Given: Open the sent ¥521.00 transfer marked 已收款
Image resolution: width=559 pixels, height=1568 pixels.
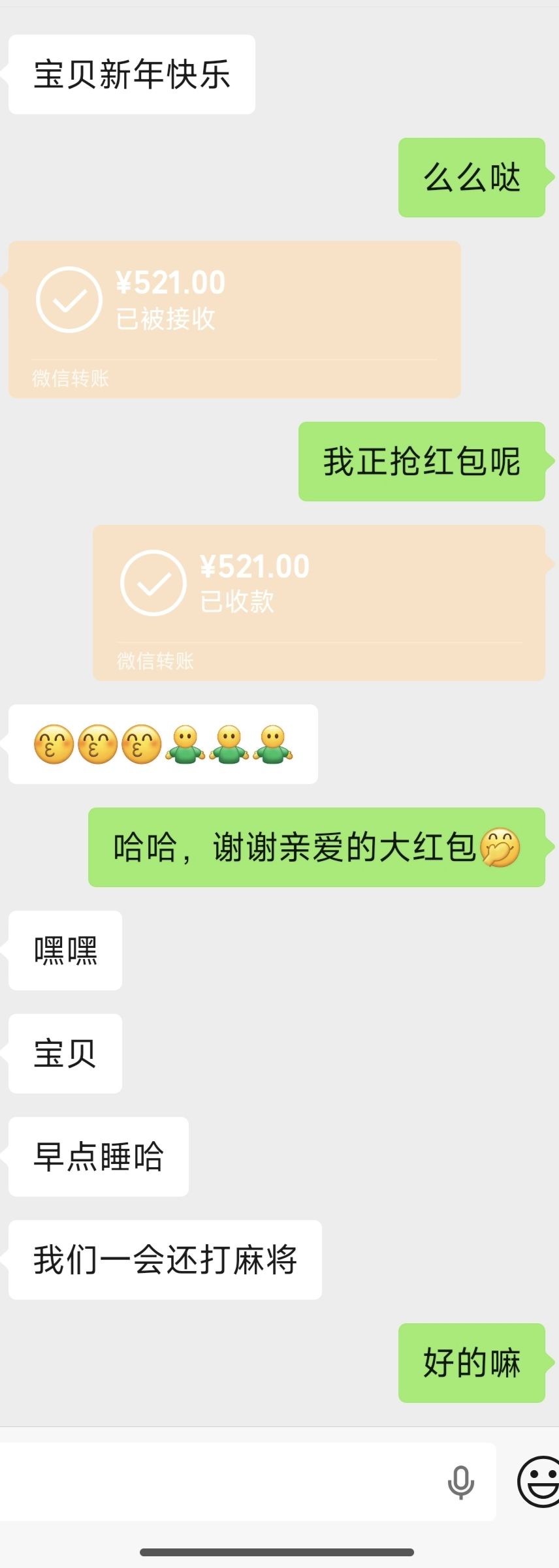Looking at the screenshot, I should [x=319, y=603].
